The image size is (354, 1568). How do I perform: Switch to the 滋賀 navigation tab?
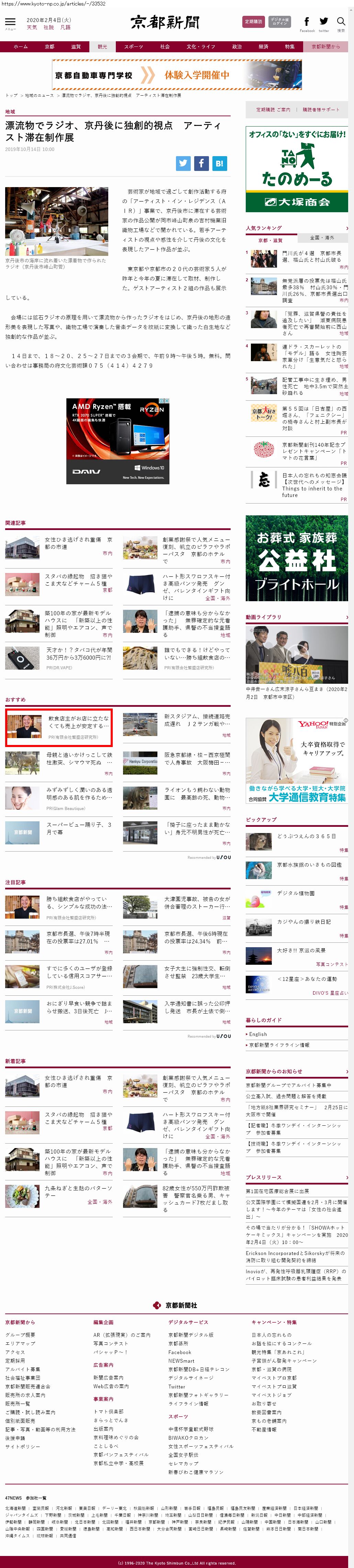click(75, 47)
